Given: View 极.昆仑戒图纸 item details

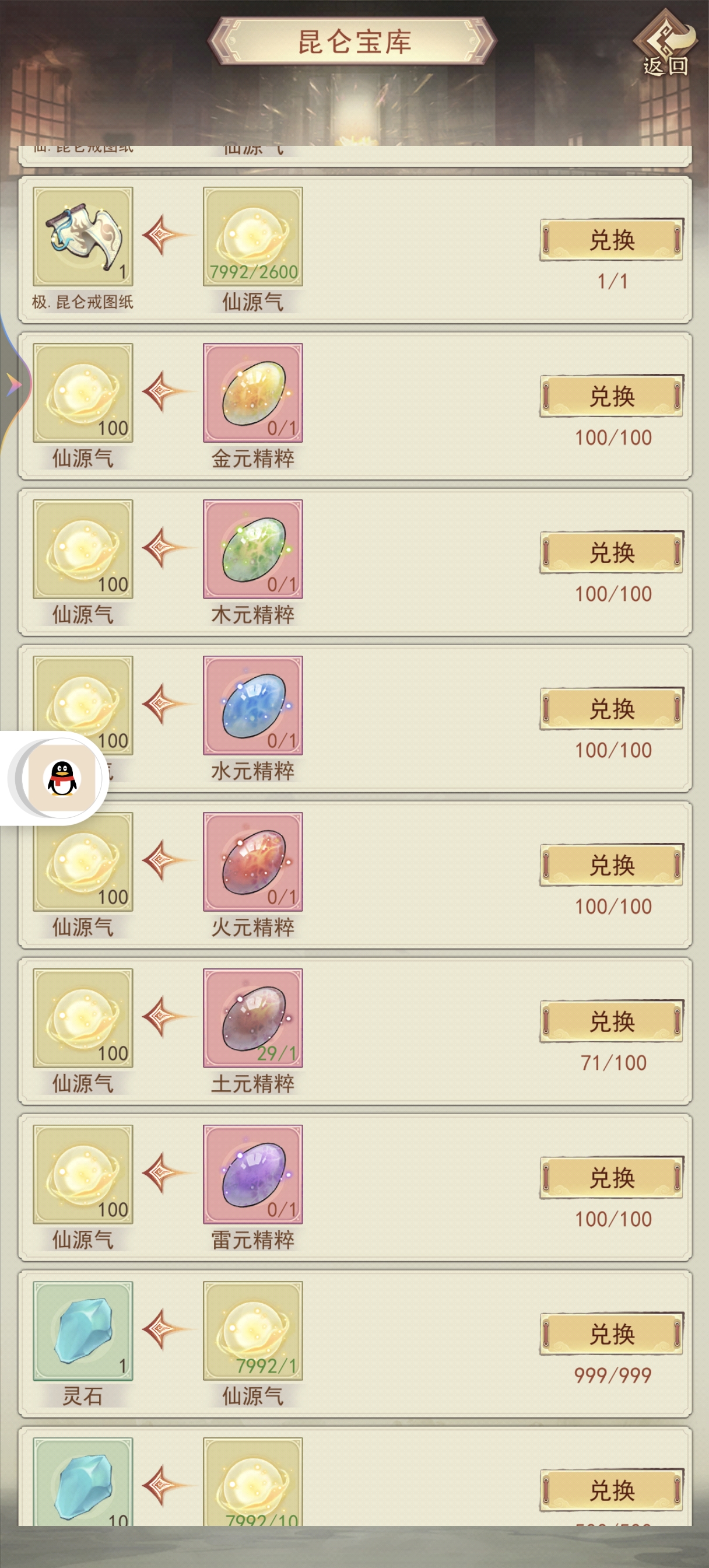Looking at the screenshot, I should point(83,237).
